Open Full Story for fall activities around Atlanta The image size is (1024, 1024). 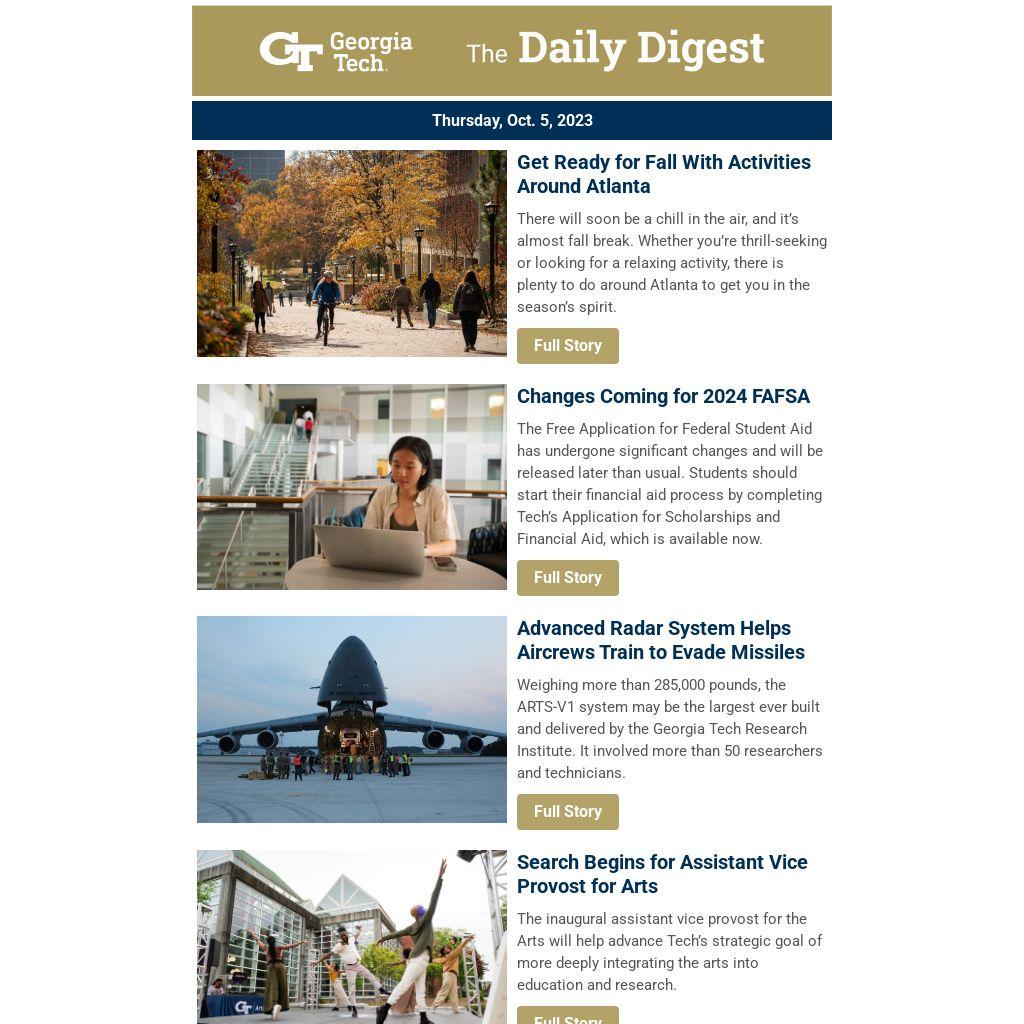click(567, 346)
